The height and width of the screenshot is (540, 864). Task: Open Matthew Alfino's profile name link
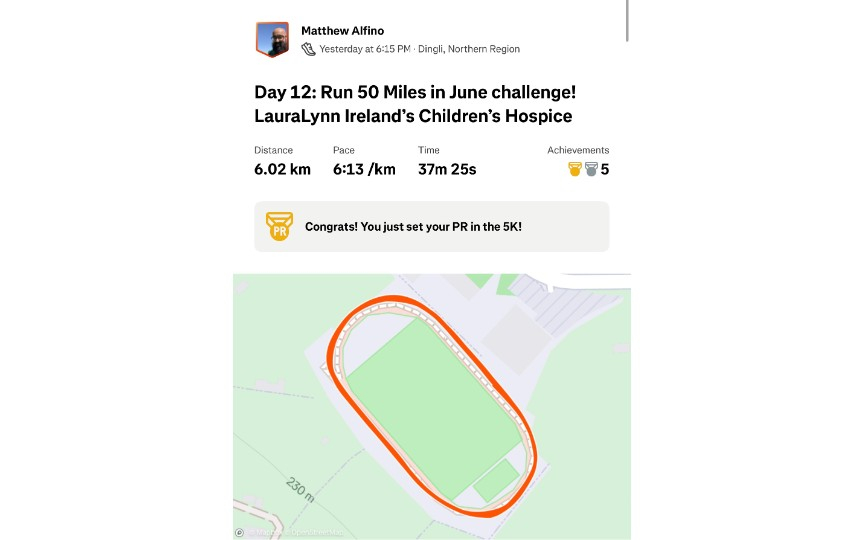pyautogui.click(x=344, y=31)
